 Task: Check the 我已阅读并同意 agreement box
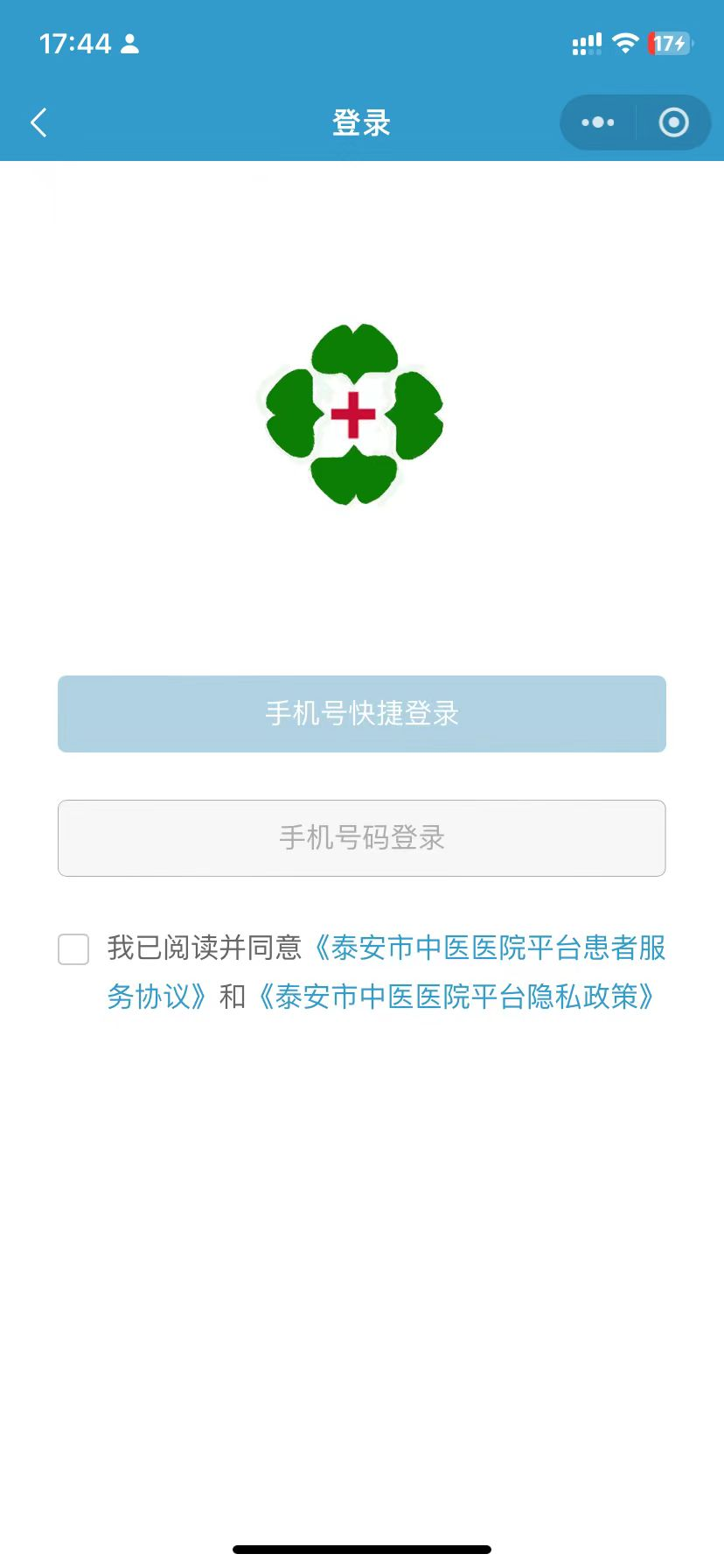(73, 949)
